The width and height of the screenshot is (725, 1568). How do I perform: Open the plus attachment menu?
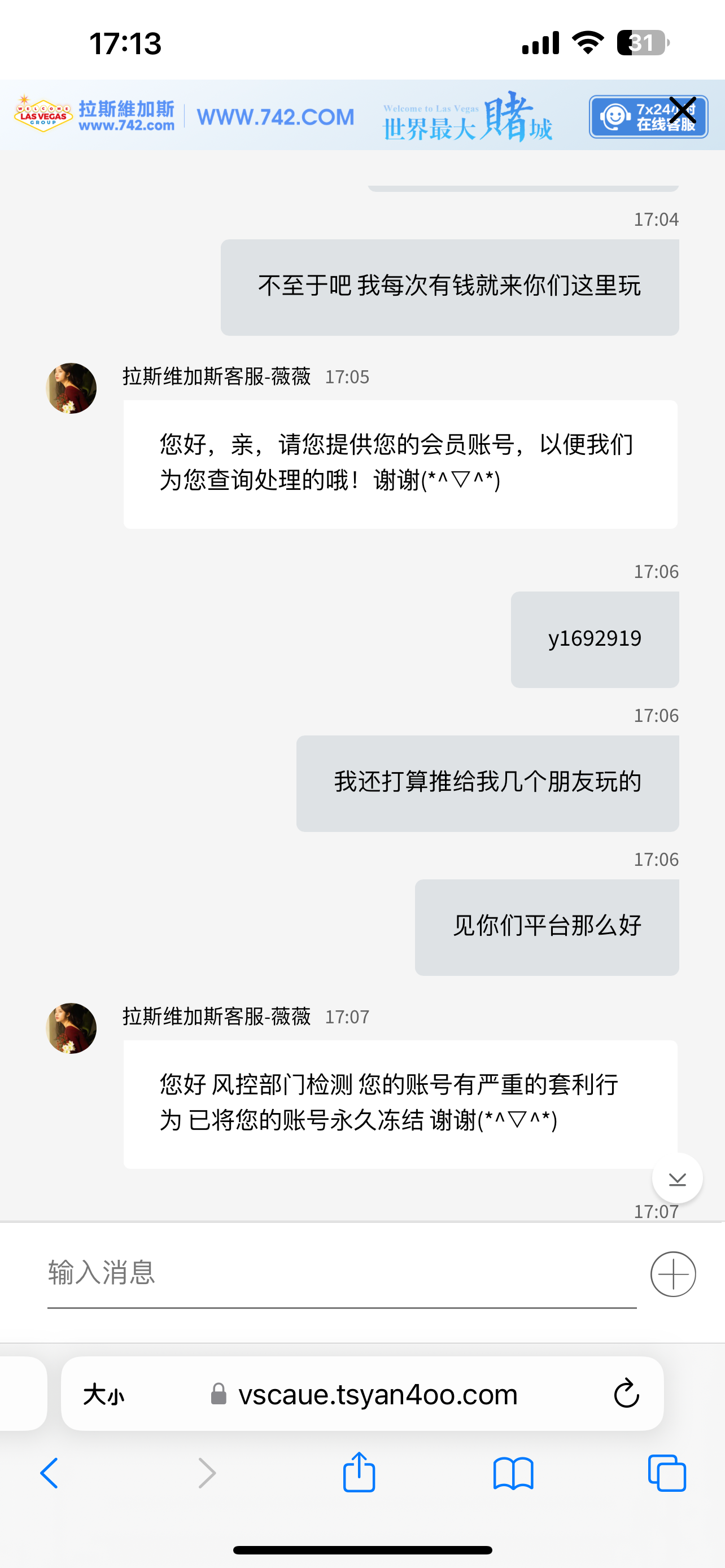point(672,1274)
